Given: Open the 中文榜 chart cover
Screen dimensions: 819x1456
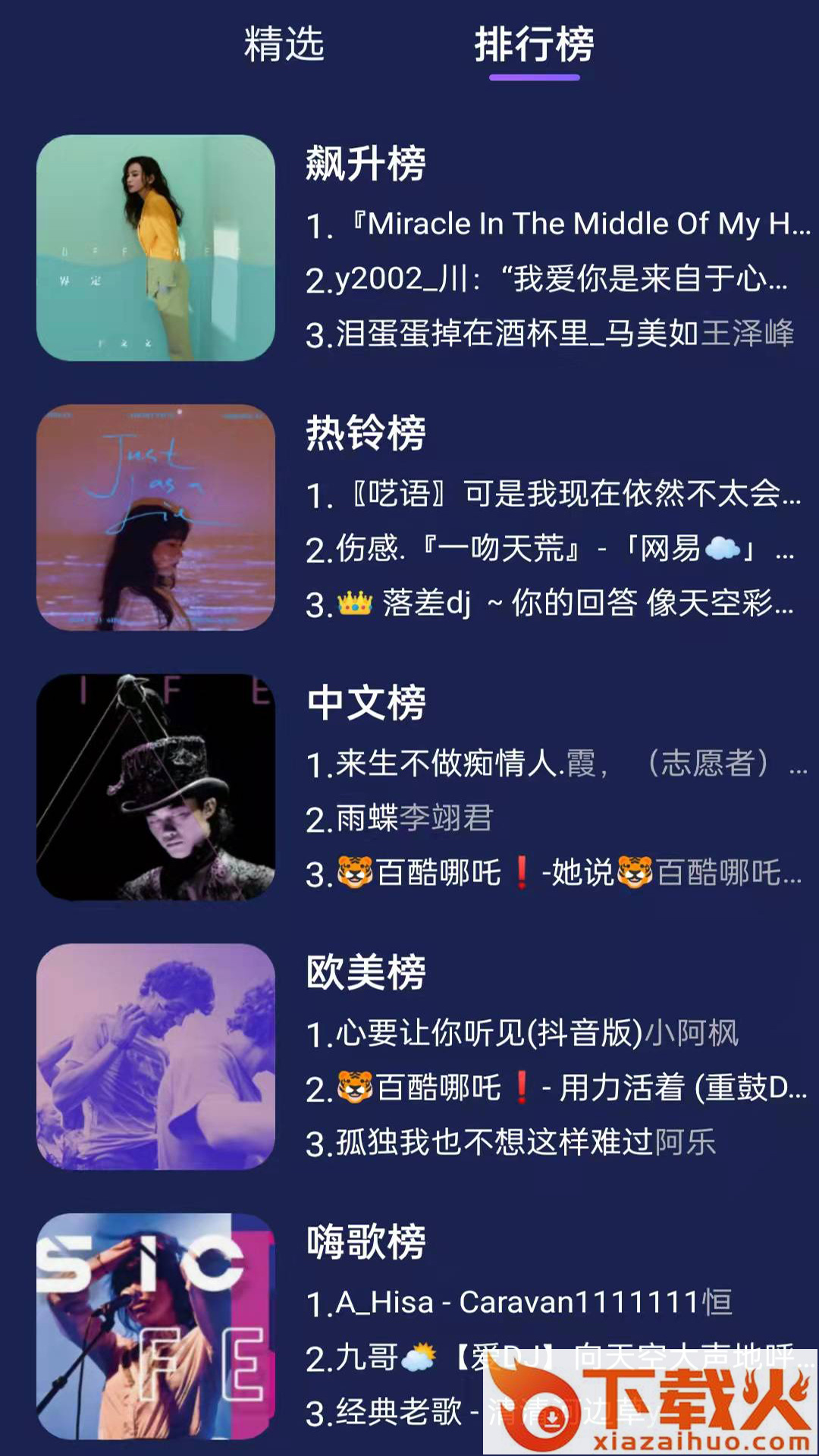Looking at the screenshot, I should [155, 787].
